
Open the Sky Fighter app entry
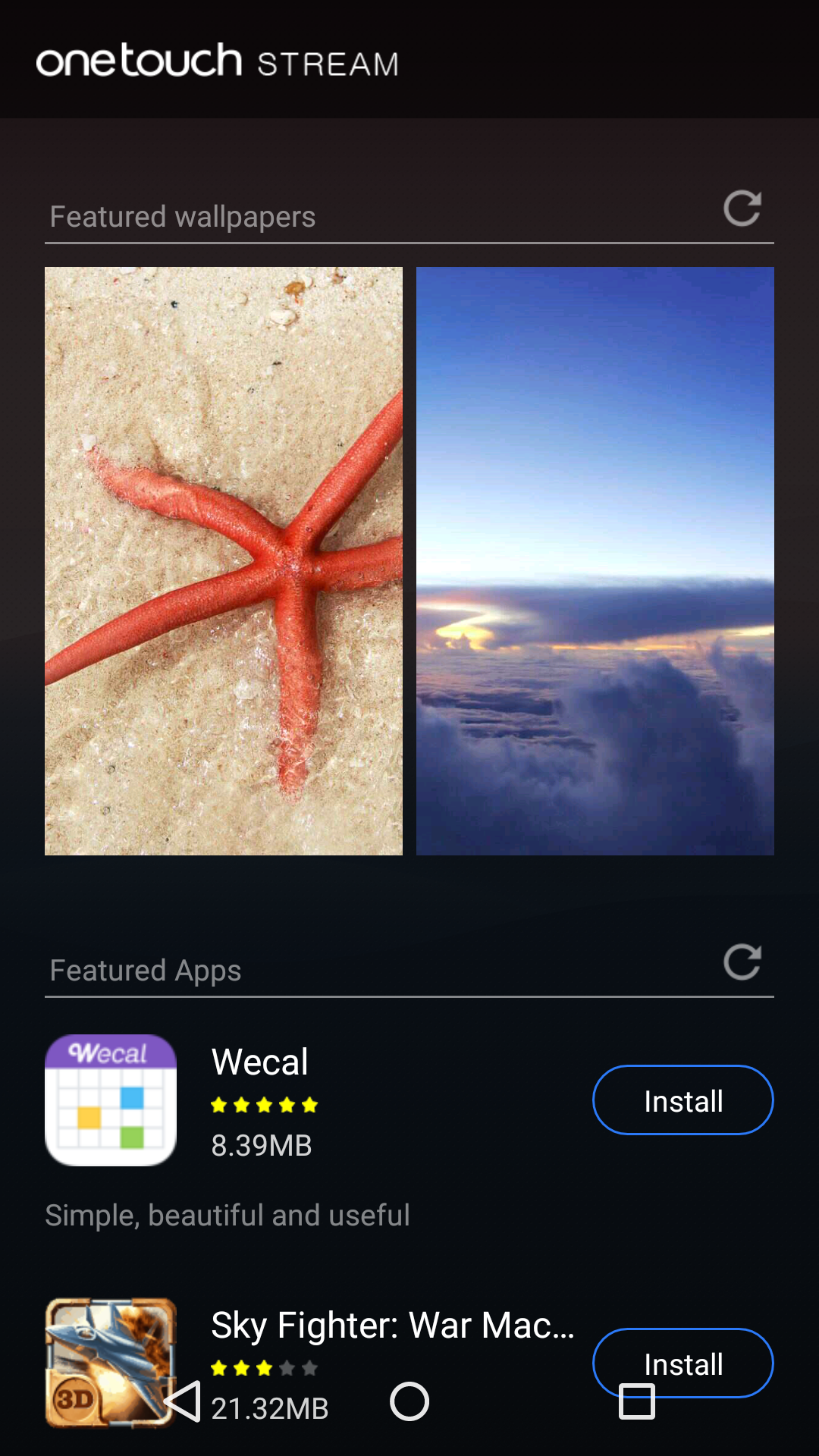click(x=393, y=1326)
